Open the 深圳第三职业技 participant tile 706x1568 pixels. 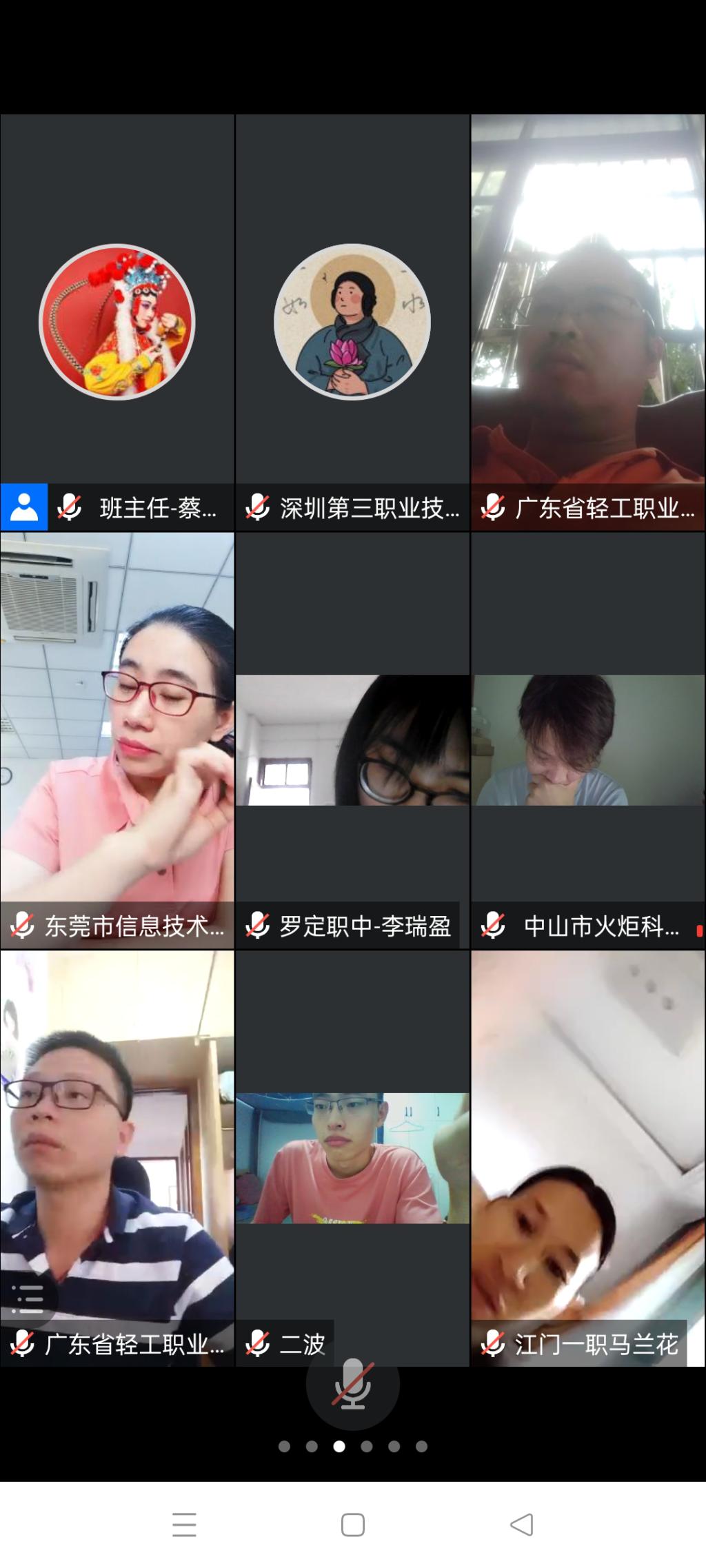coord(352,322)
